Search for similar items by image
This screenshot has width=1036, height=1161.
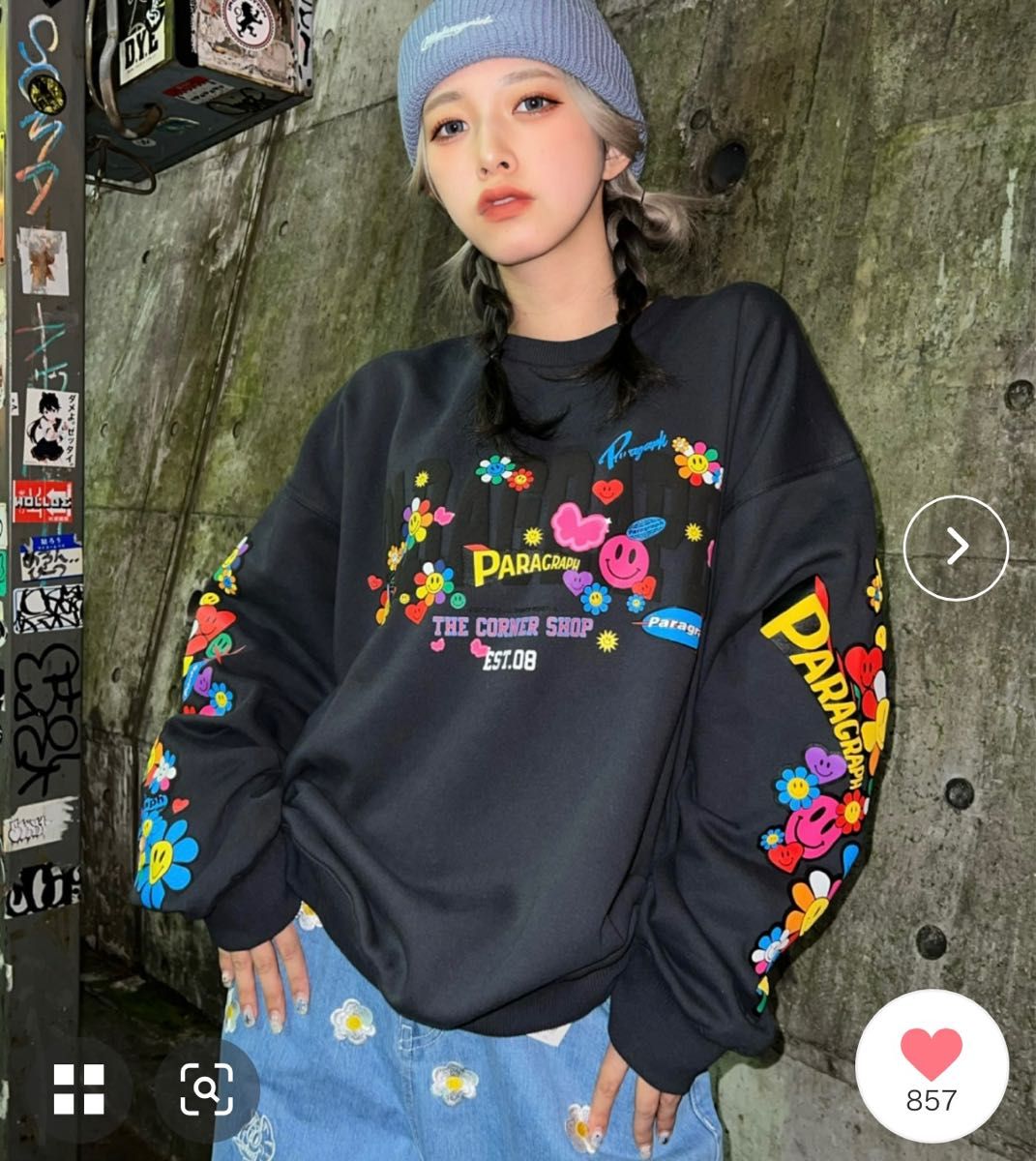[x=206, y=1089]
